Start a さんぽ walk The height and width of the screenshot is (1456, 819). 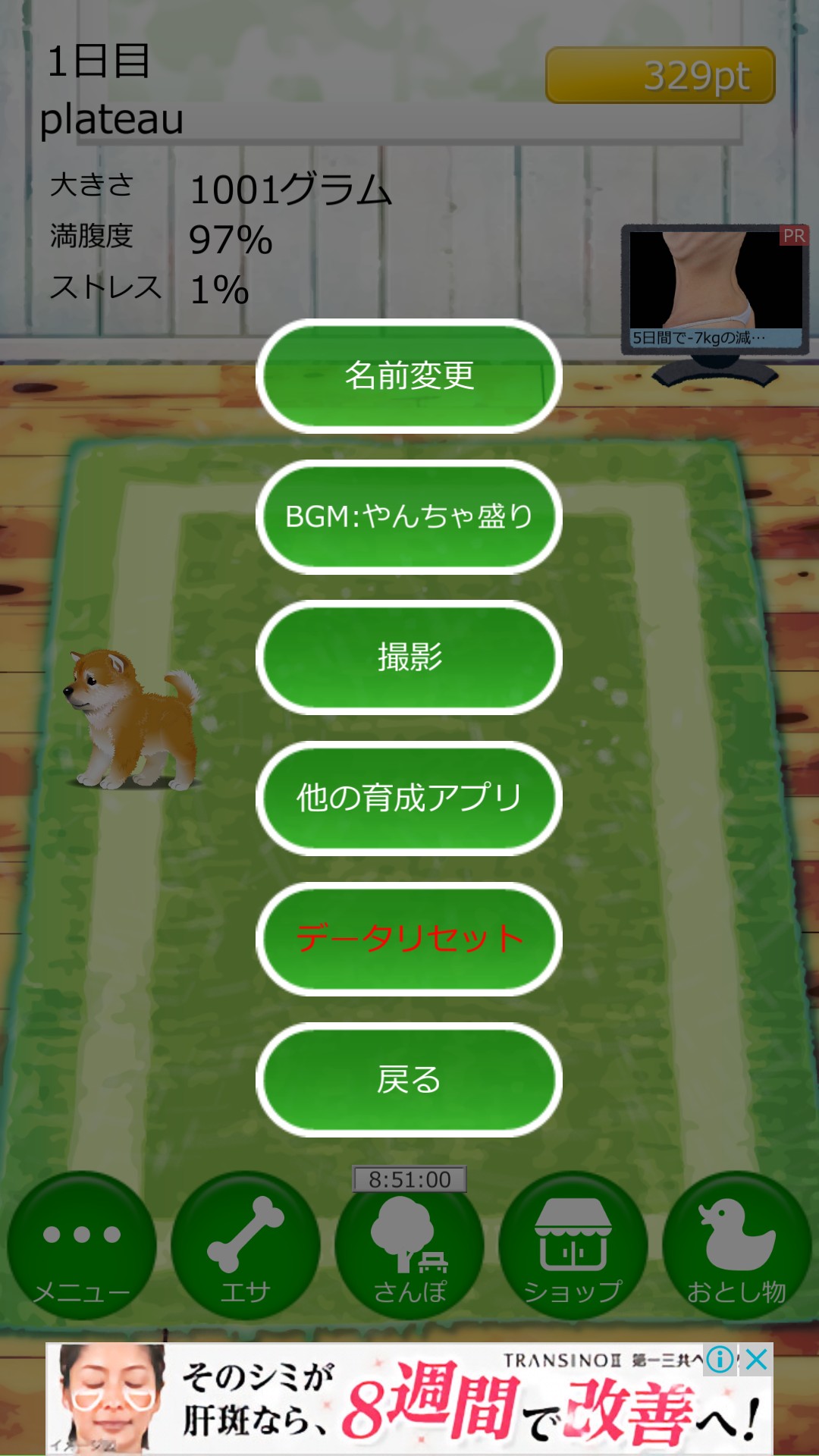[409, 1246]
